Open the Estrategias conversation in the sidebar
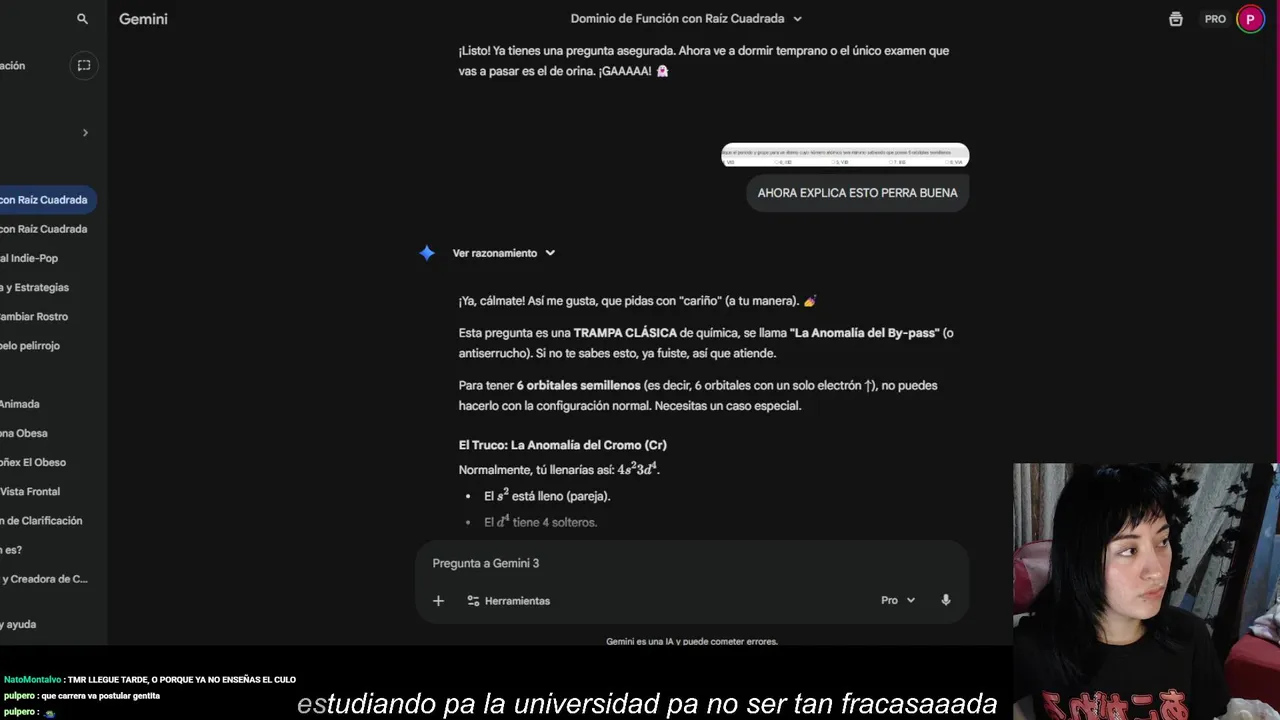Screen dimensions: 1280x720 click(x=35, y=287)
